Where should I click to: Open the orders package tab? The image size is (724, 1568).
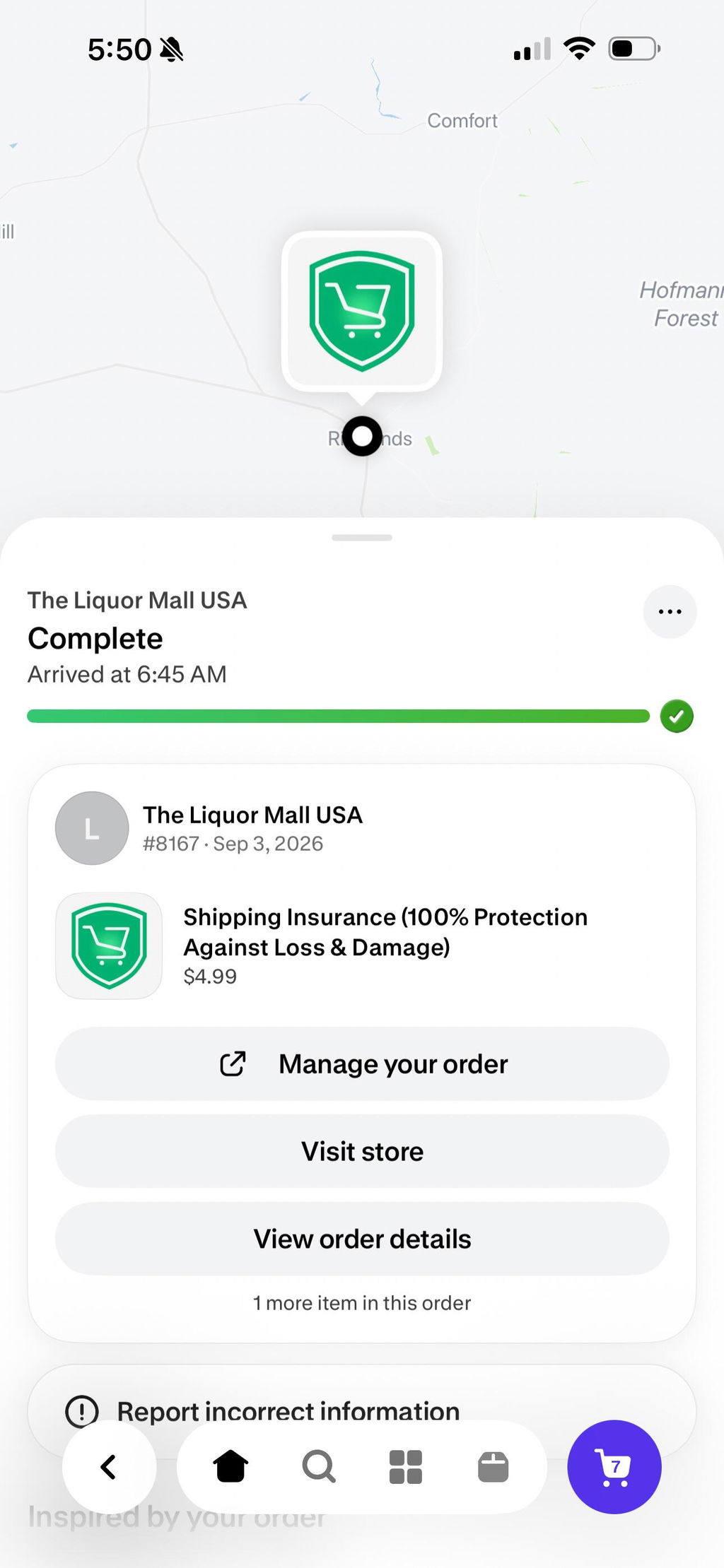(494, 1467)
